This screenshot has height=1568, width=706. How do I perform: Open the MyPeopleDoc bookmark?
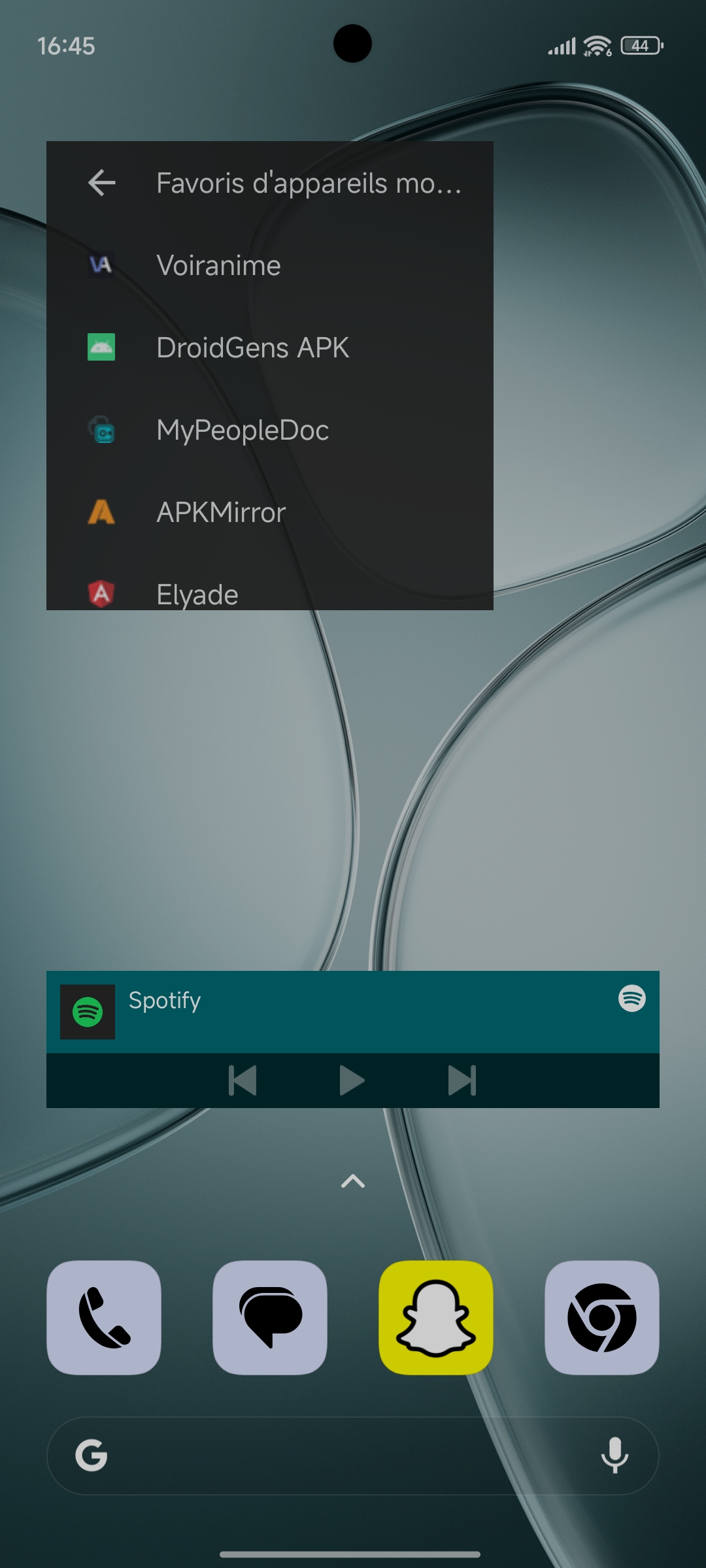[x=242, y=431]
